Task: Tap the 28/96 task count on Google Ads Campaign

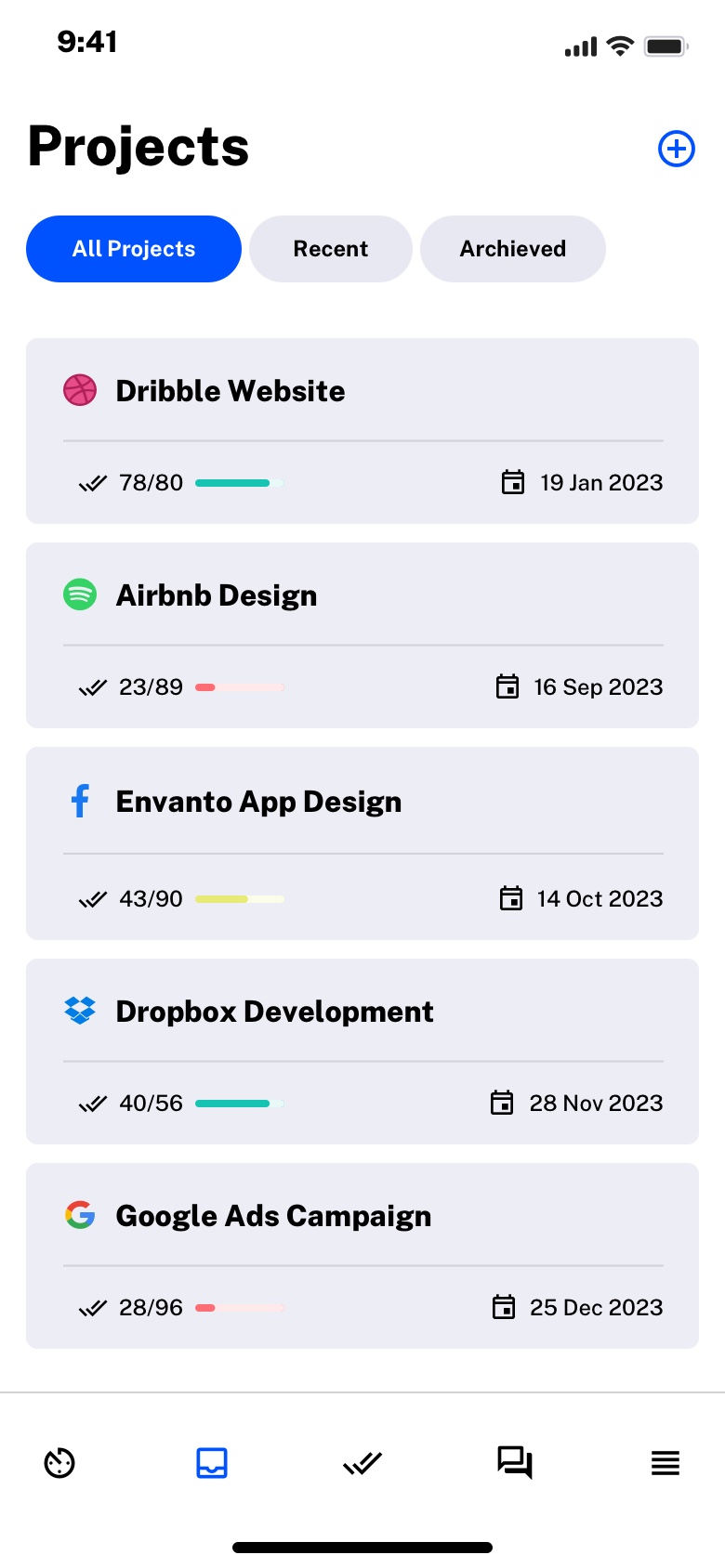Action: tap(152, 1307)
